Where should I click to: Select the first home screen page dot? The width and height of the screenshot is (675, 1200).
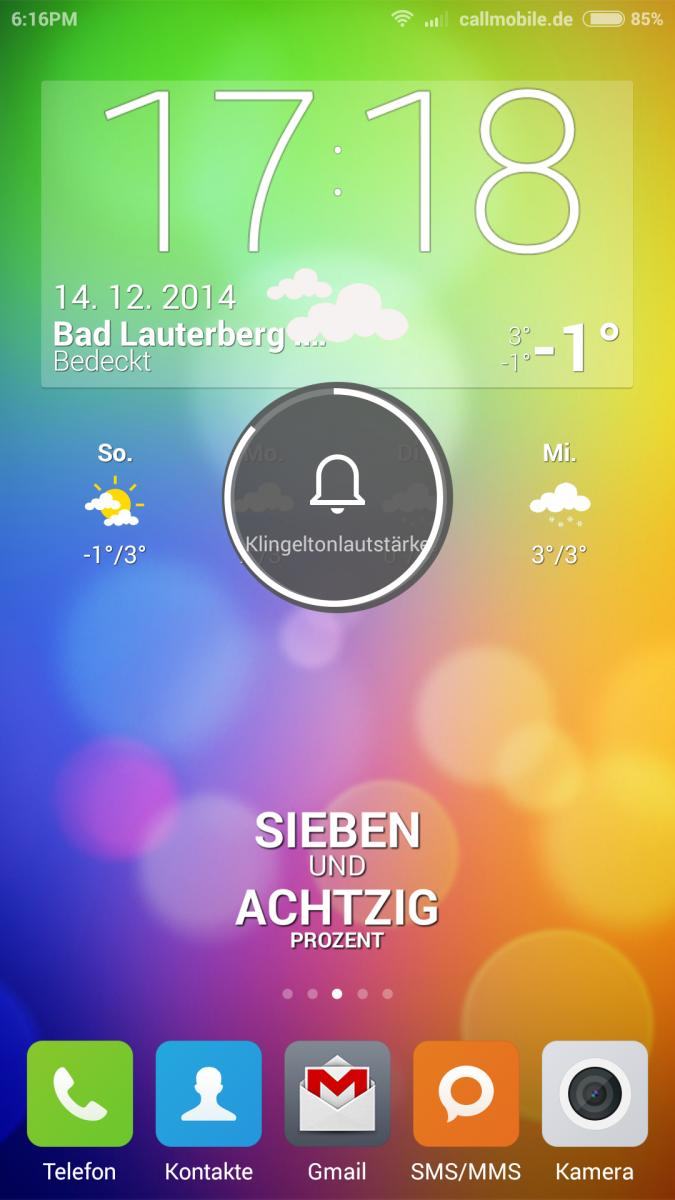point(288,994)
